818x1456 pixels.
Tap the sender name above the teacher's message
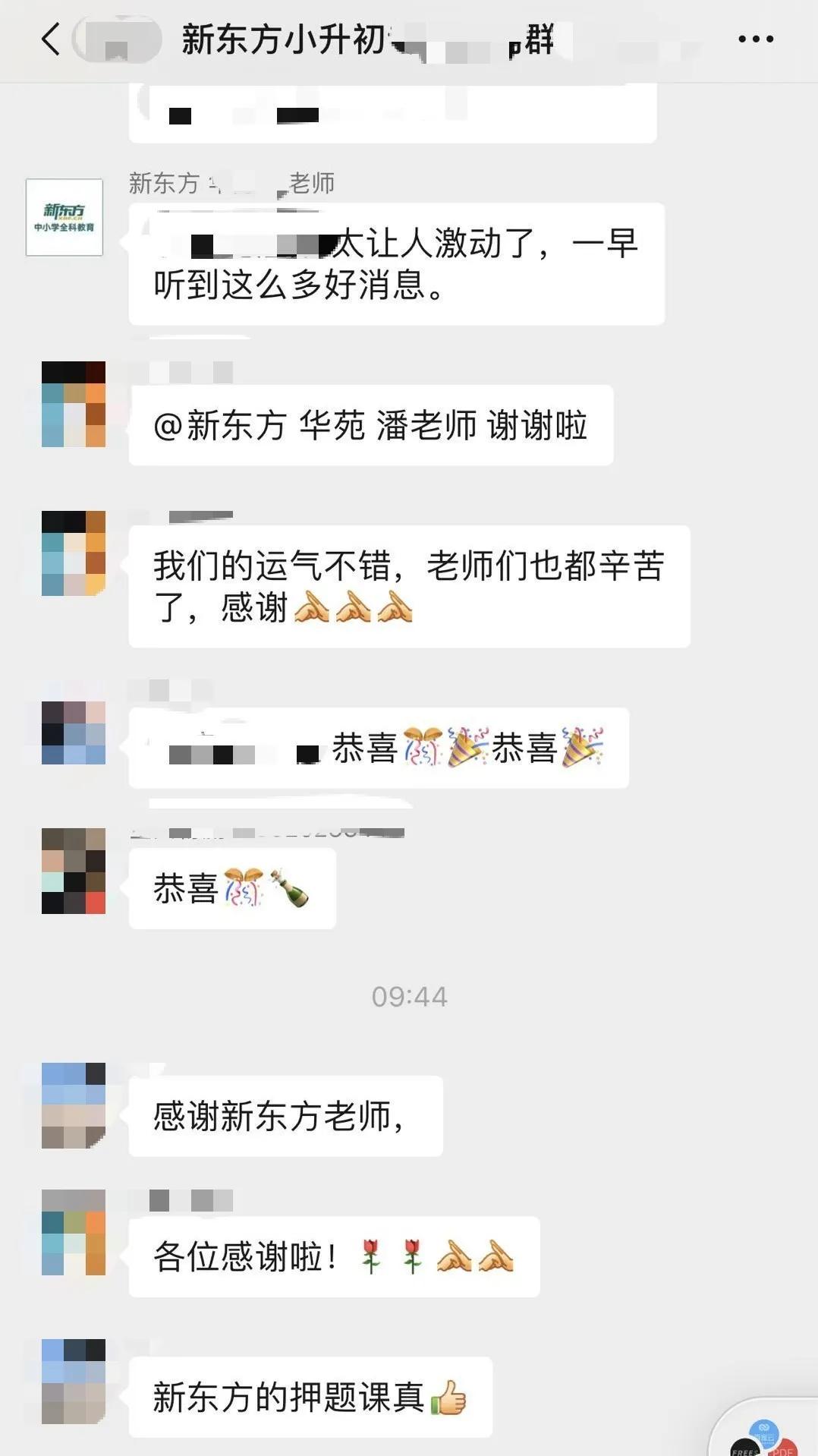click(x=228, y=182)
